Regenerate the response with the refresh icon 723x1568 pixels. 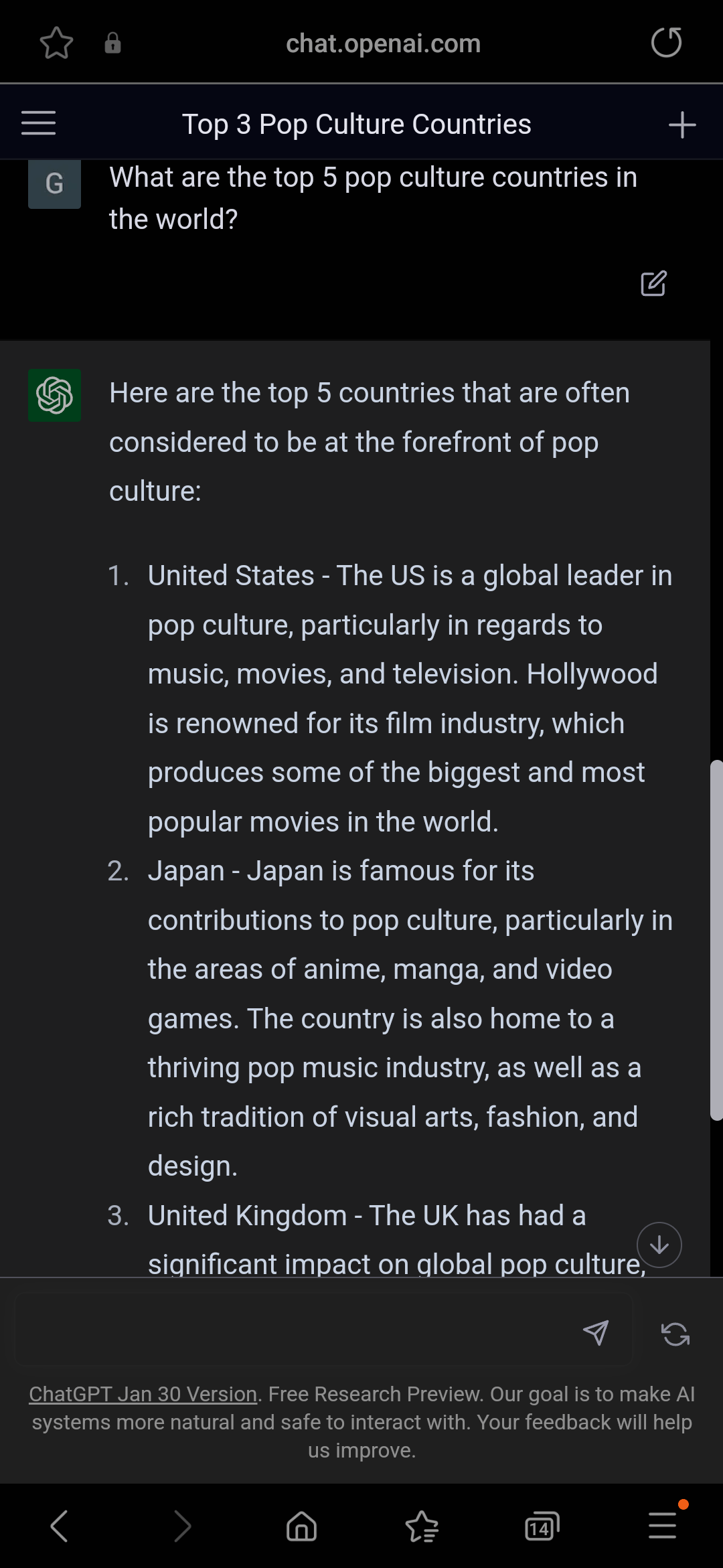(675, 1334)
